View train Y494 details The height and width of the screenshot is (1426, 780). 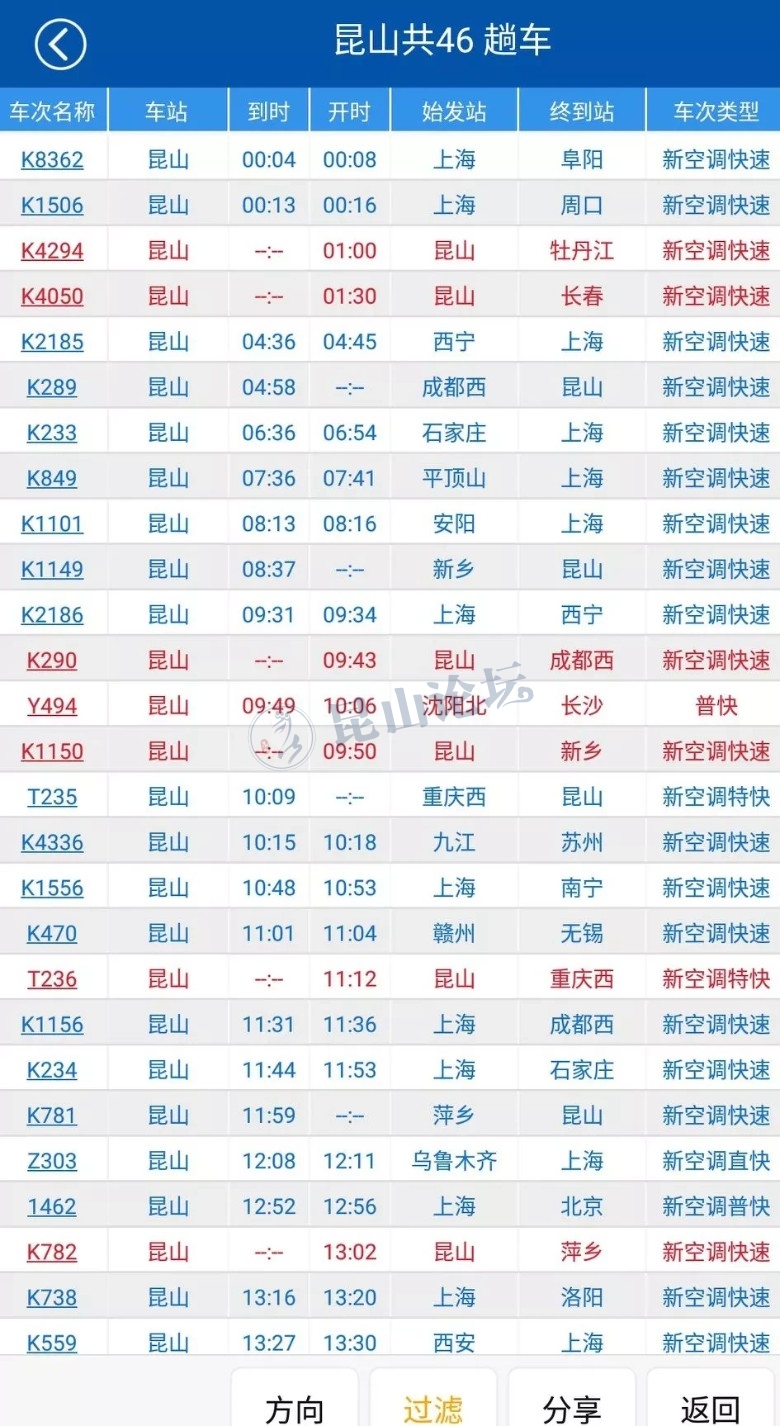(x=52, y=706)
